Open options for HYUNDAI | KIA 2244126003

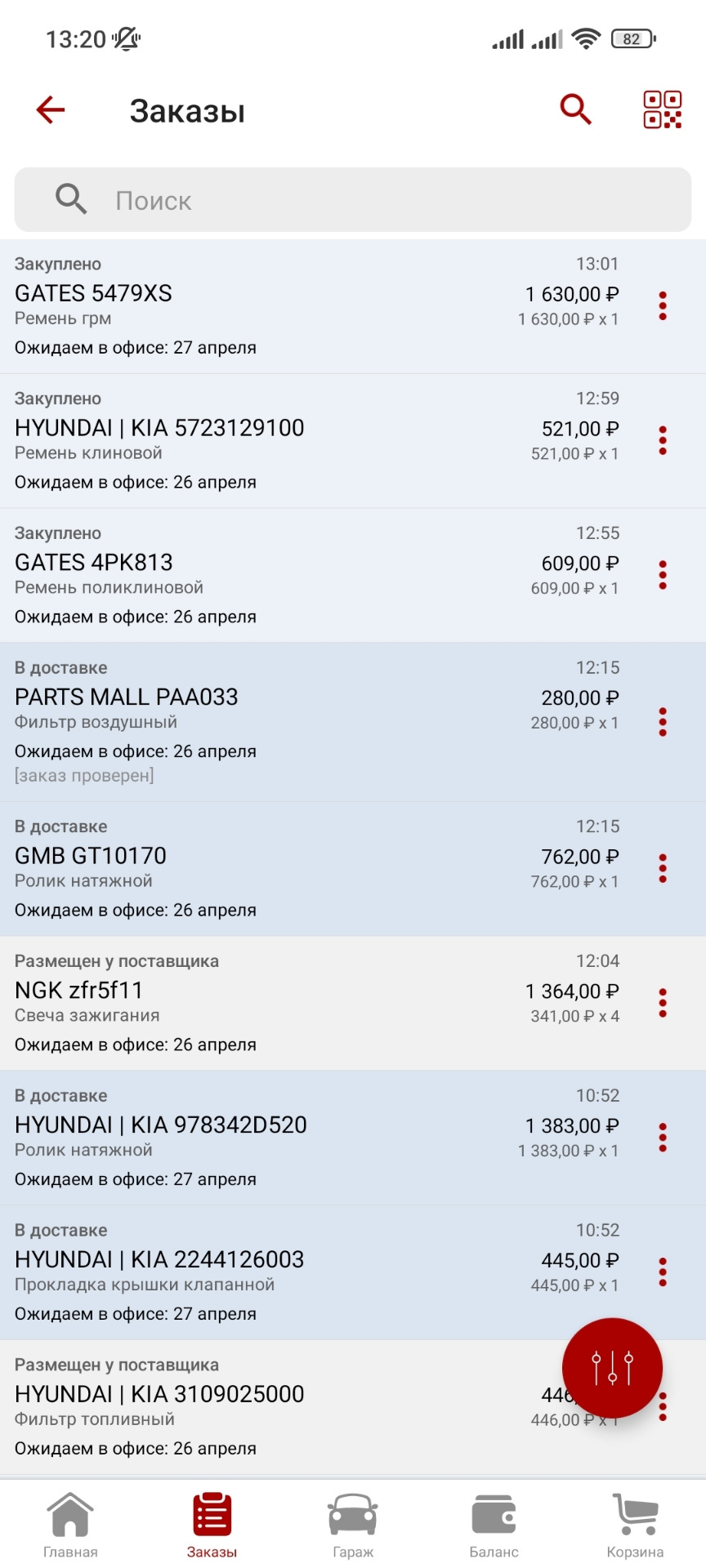pos(663,1272)
